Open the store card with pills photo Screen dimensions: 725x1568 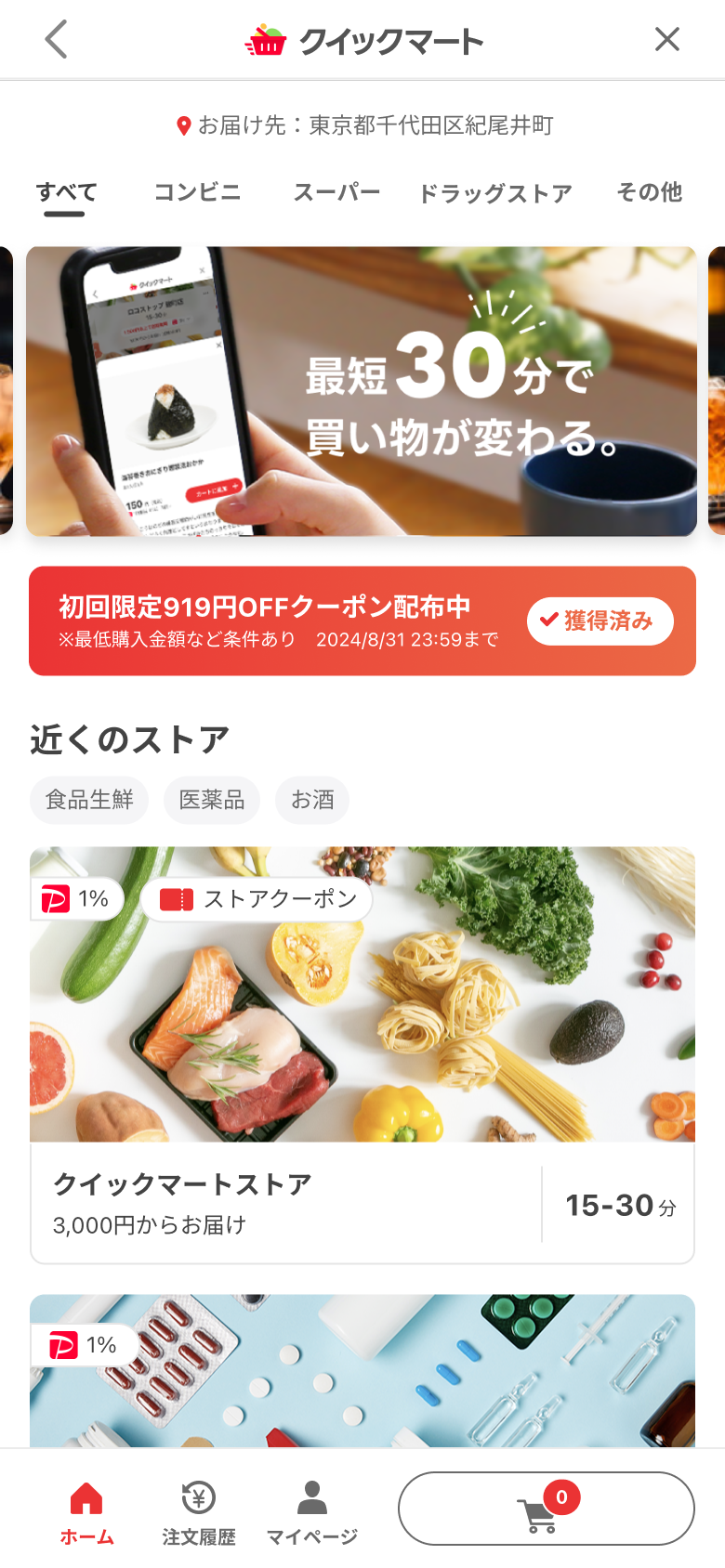(362, 1371)
